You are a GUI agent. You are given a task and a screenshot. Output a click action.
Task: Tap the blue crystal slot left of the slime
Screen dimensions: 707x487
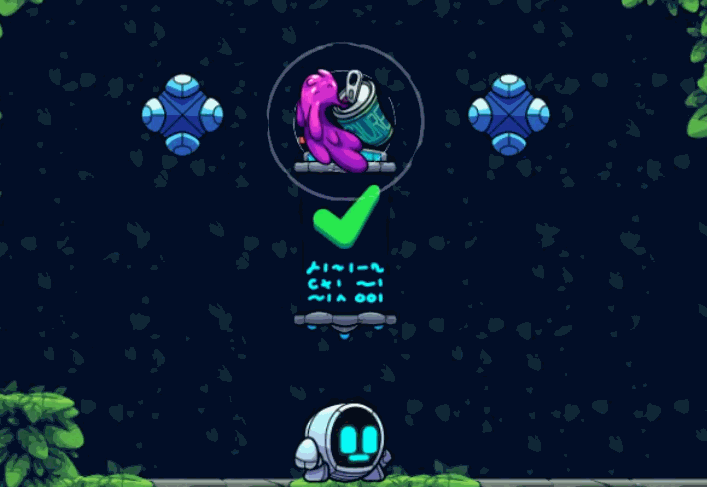(182, 113)
